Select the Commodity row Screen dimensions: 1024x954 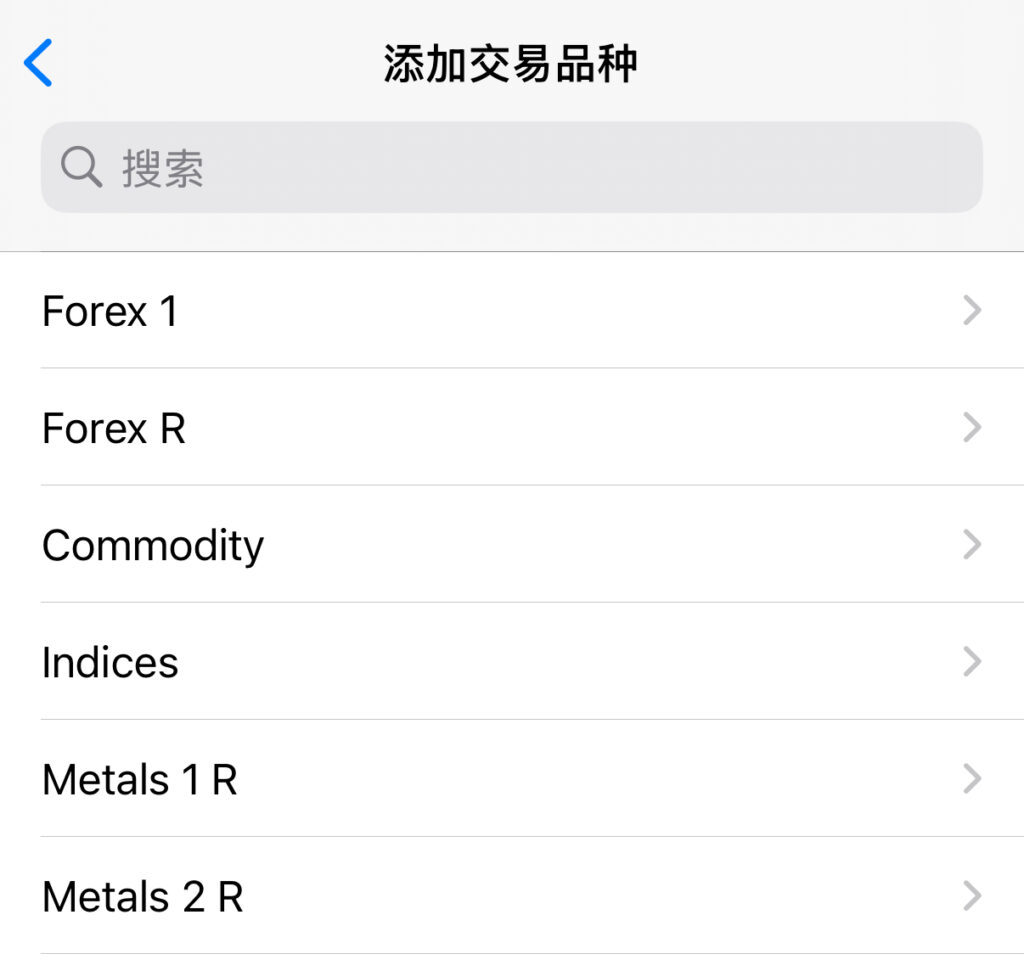coord(511,545)
